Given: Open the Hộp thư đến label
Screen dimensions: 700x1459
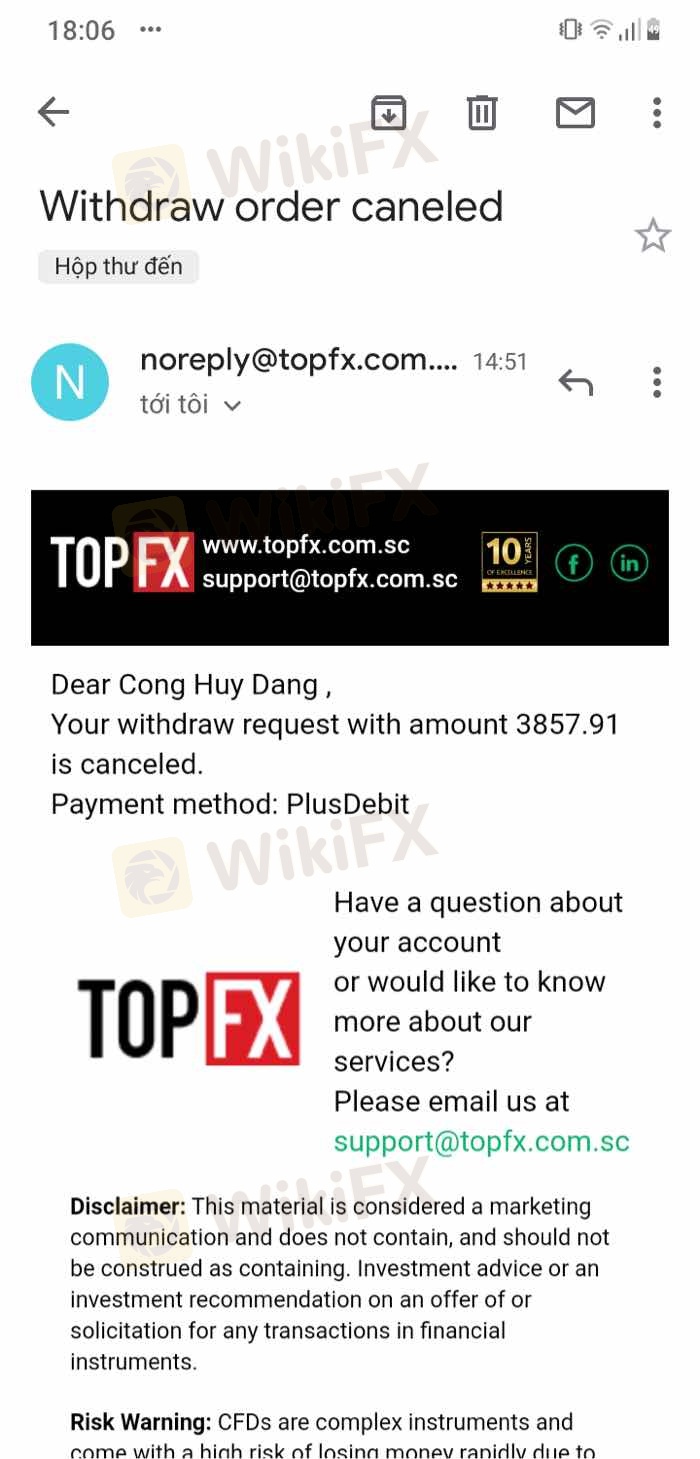Looking at the screenshot, I should (x=118, y=267).
